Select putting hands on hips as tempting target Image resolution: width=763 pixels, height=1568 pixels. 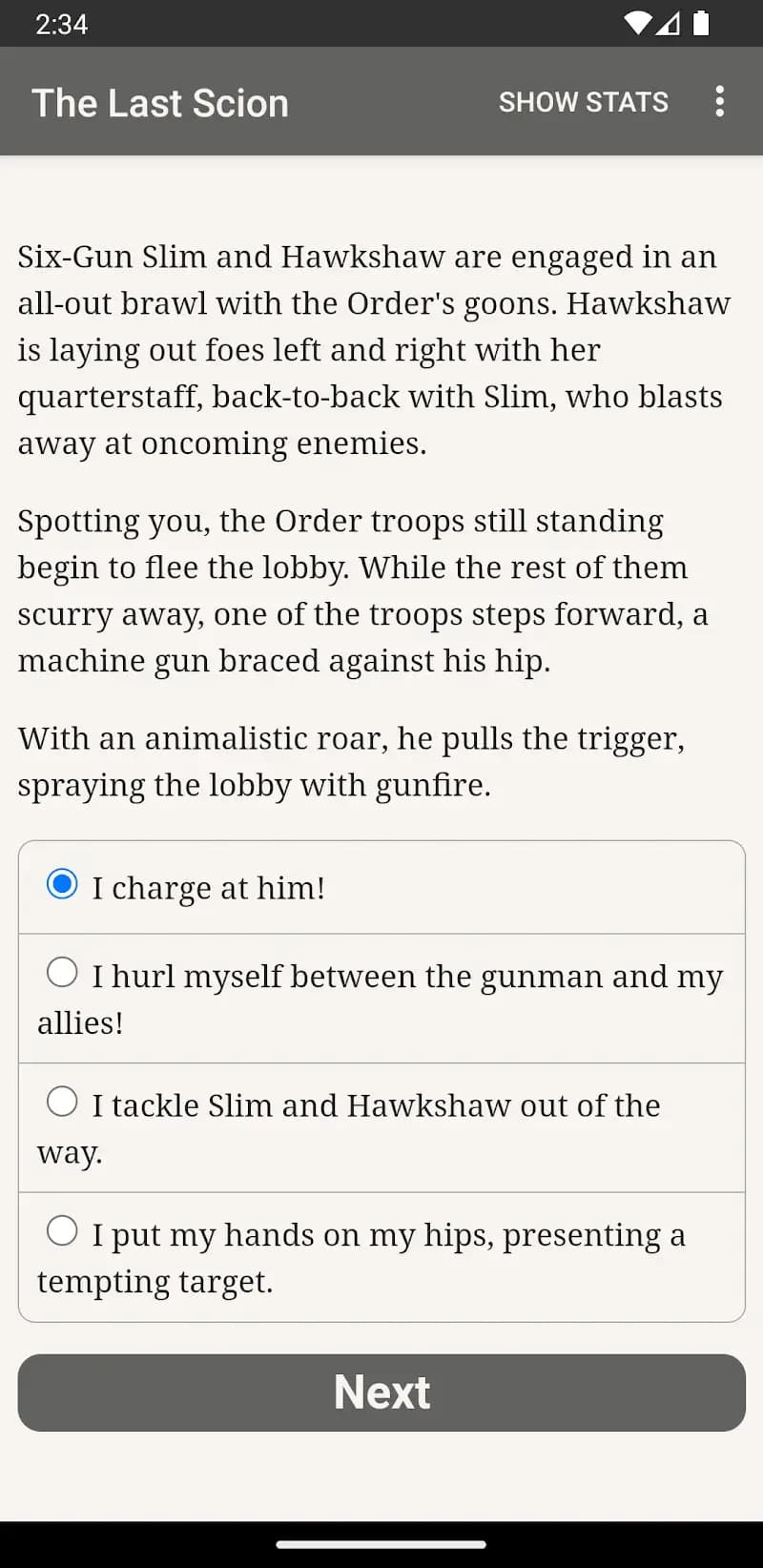click(63, 1231)
